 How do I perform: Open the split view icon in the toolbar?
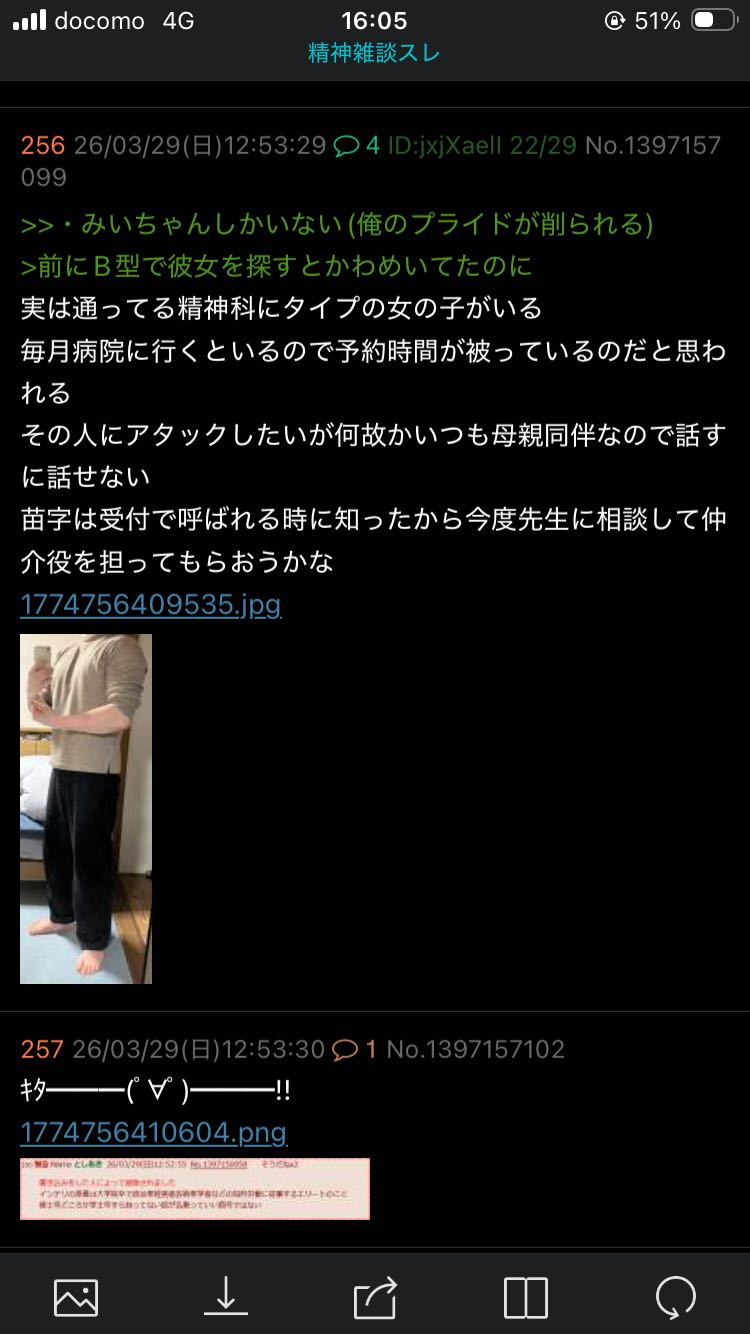pos(525,1297)
